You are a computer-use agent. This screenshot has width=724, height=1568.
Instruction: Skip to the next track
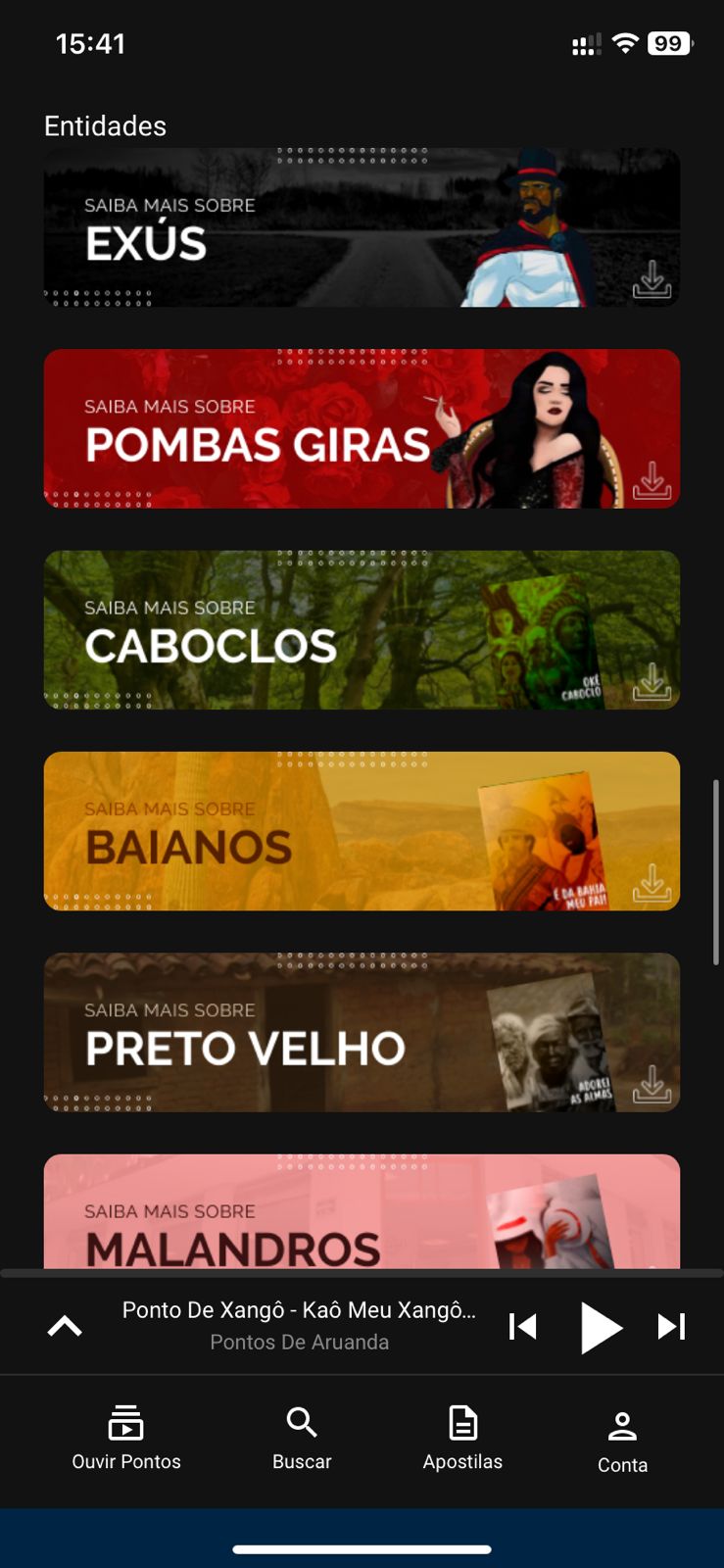672,1326
